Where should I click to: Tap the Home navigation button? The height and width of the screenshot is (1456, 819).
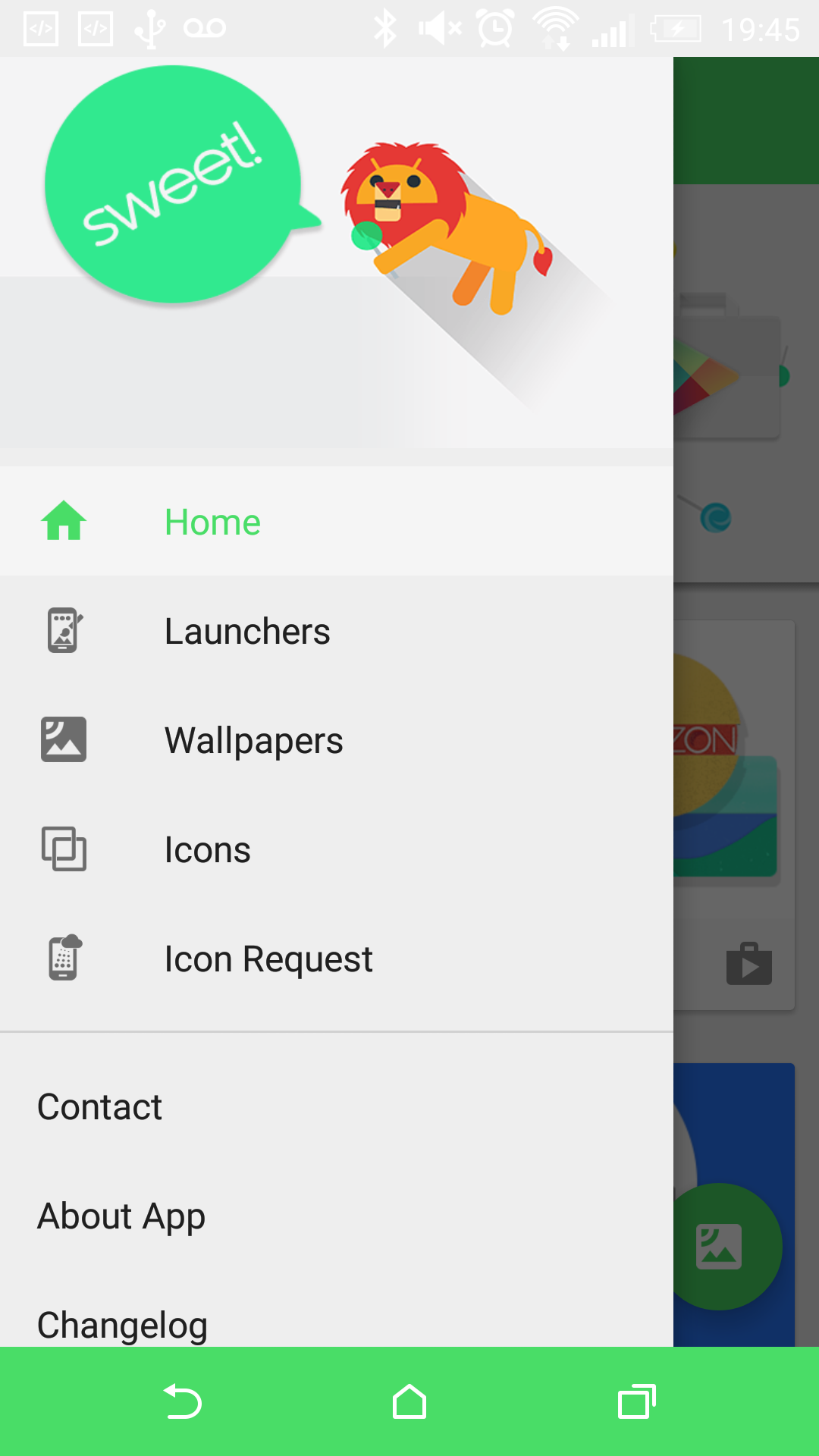(409, 1401)
